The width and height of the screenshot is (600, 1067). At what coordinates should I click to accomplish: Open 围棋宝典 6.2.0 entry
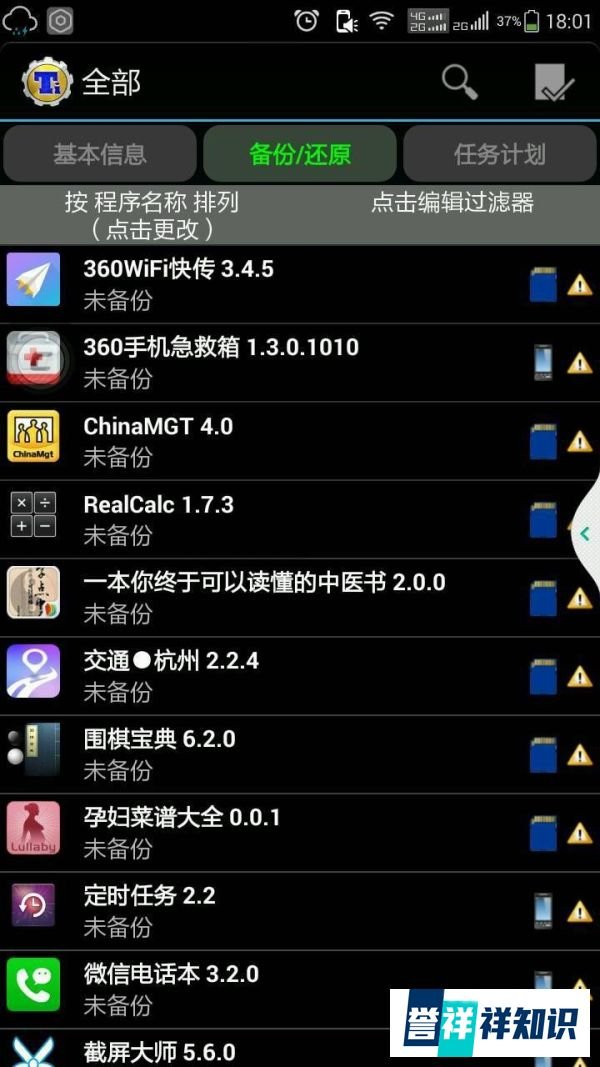300,754
